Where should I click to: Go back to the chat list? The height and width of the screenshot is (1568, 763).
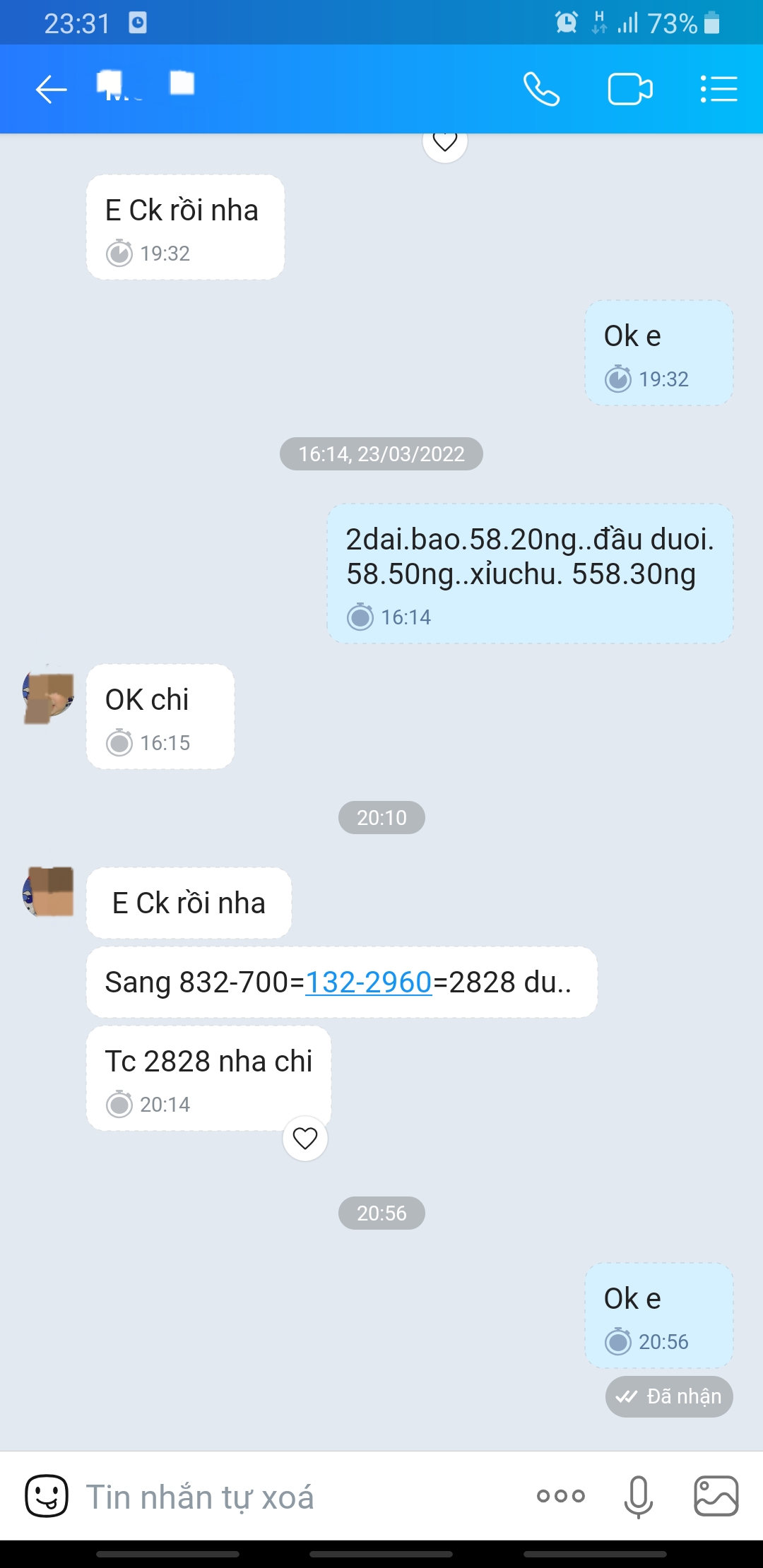(51, 90)
